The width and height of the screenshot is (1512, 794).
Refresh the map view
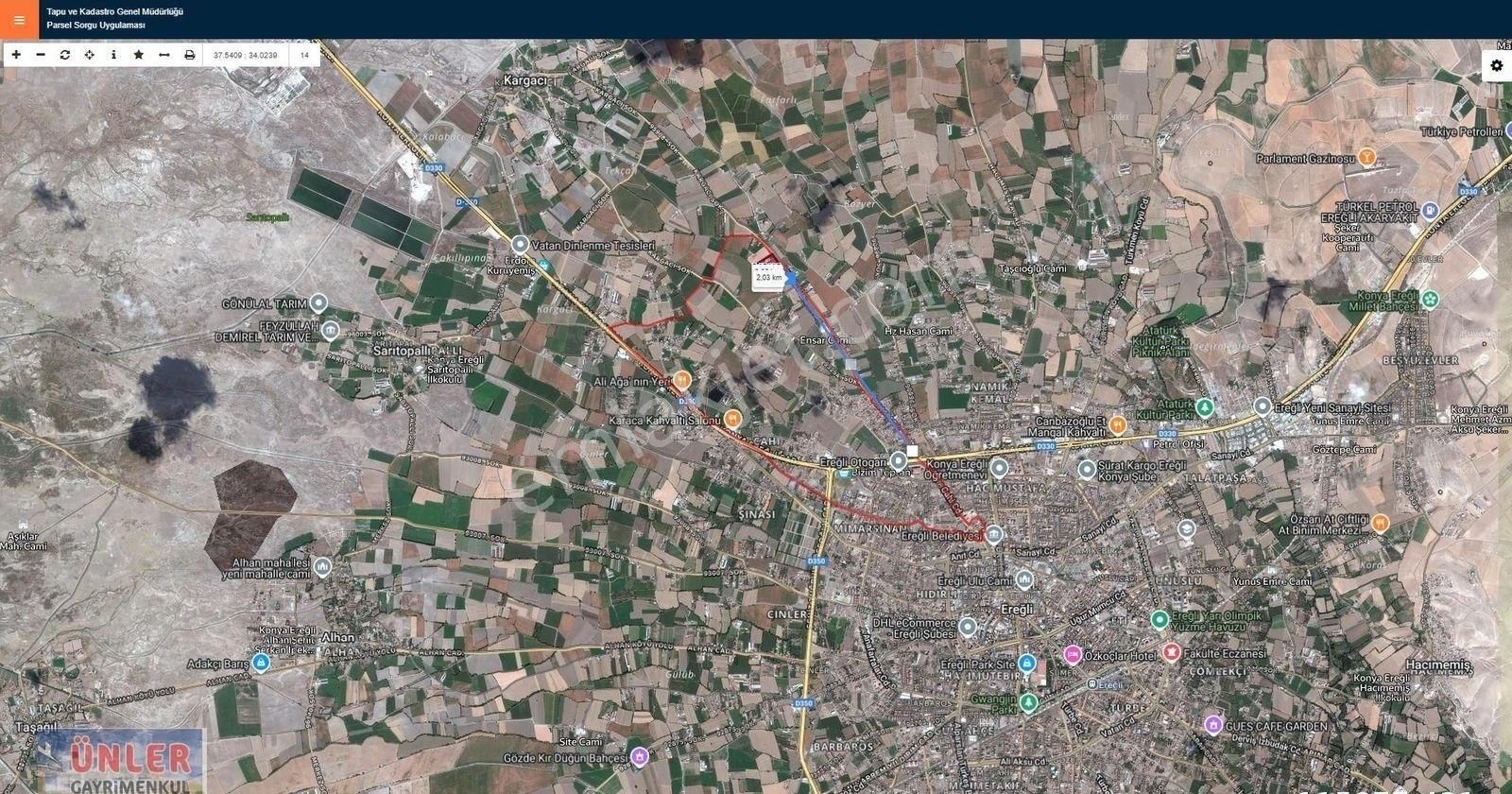click(65, 55)
